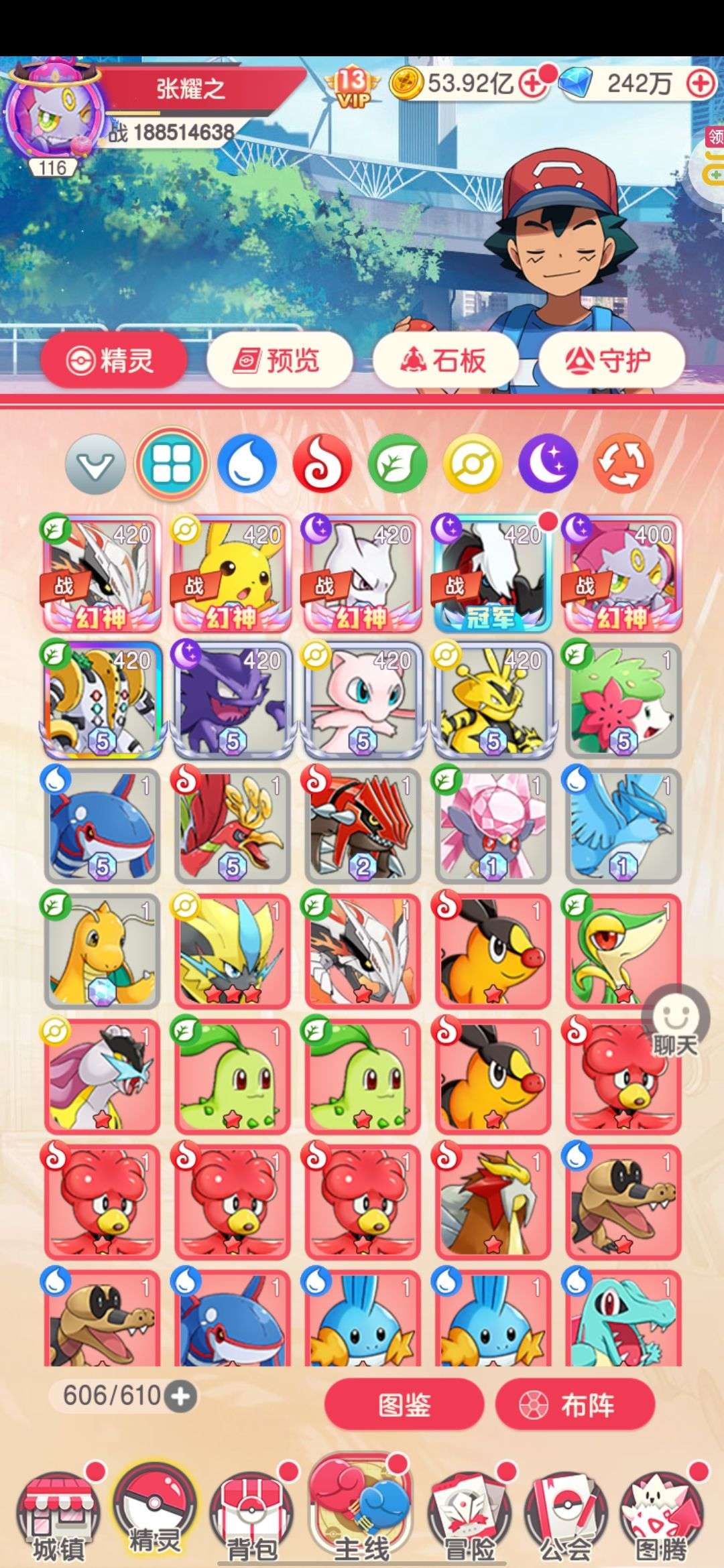
Task: Filter by water type icon
Action: pos(247,464)
